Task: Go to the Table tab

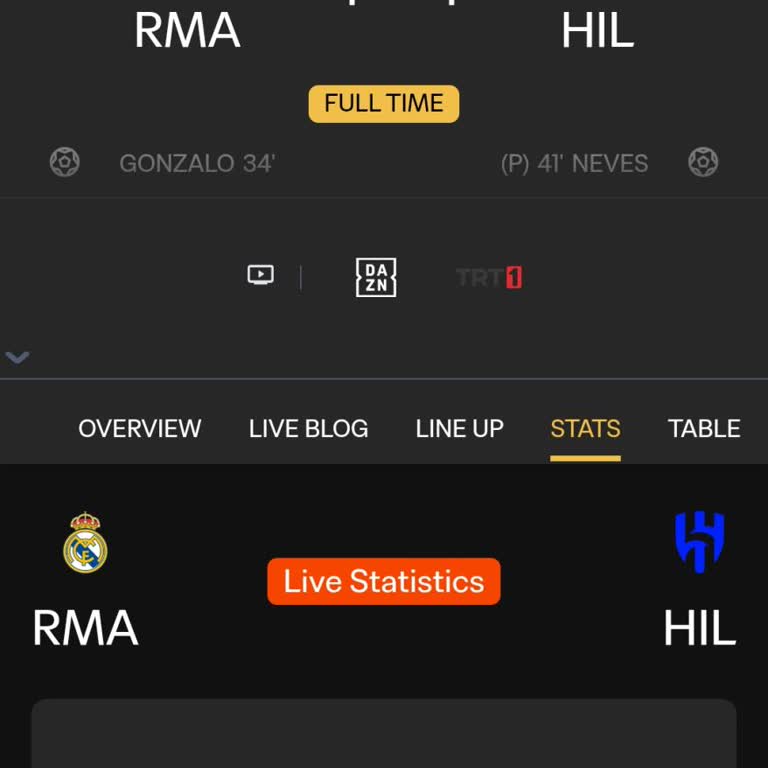Action: (x=704, y=429)
